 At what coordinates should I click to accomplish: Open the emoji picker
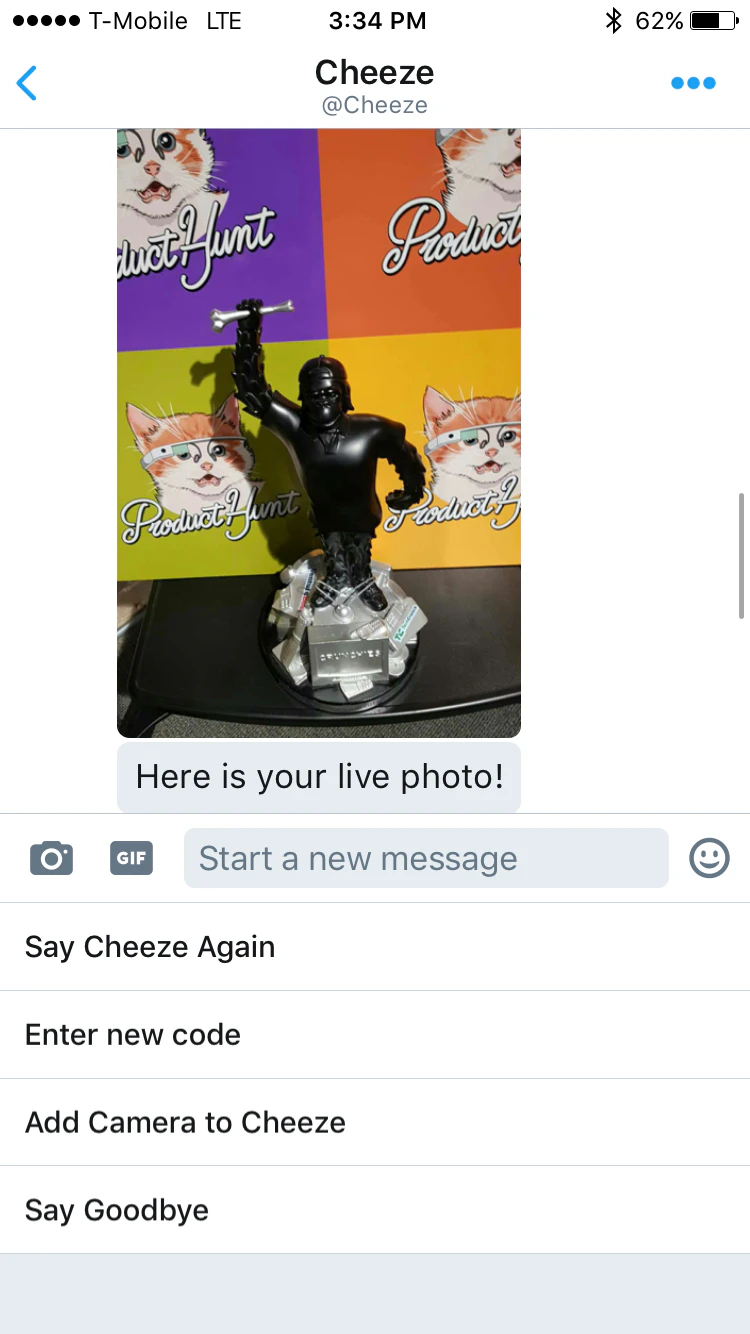pos(709,858)
